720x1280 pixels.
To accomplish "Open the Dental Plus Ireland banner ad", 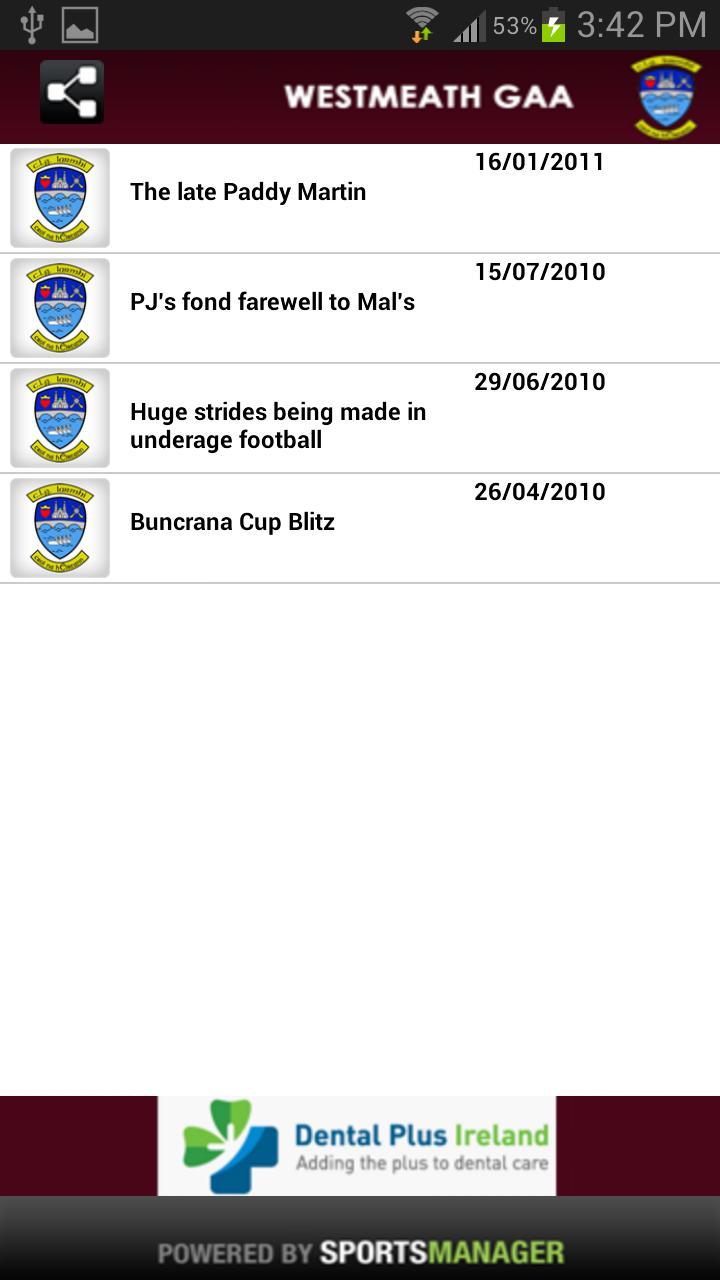I will tap(357, 1146).
